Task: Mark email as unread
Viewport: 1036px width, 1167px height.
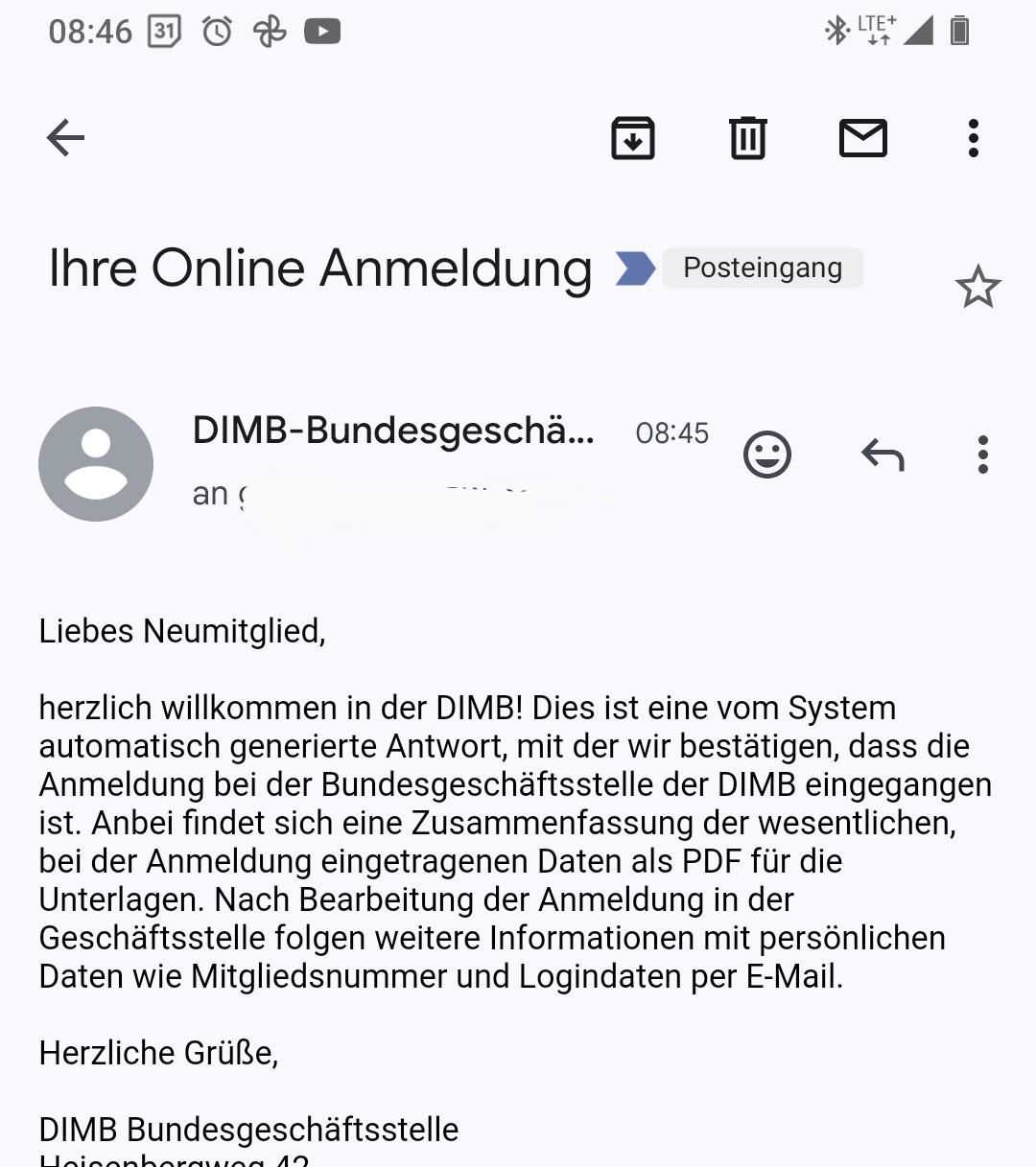Action: 863,138
